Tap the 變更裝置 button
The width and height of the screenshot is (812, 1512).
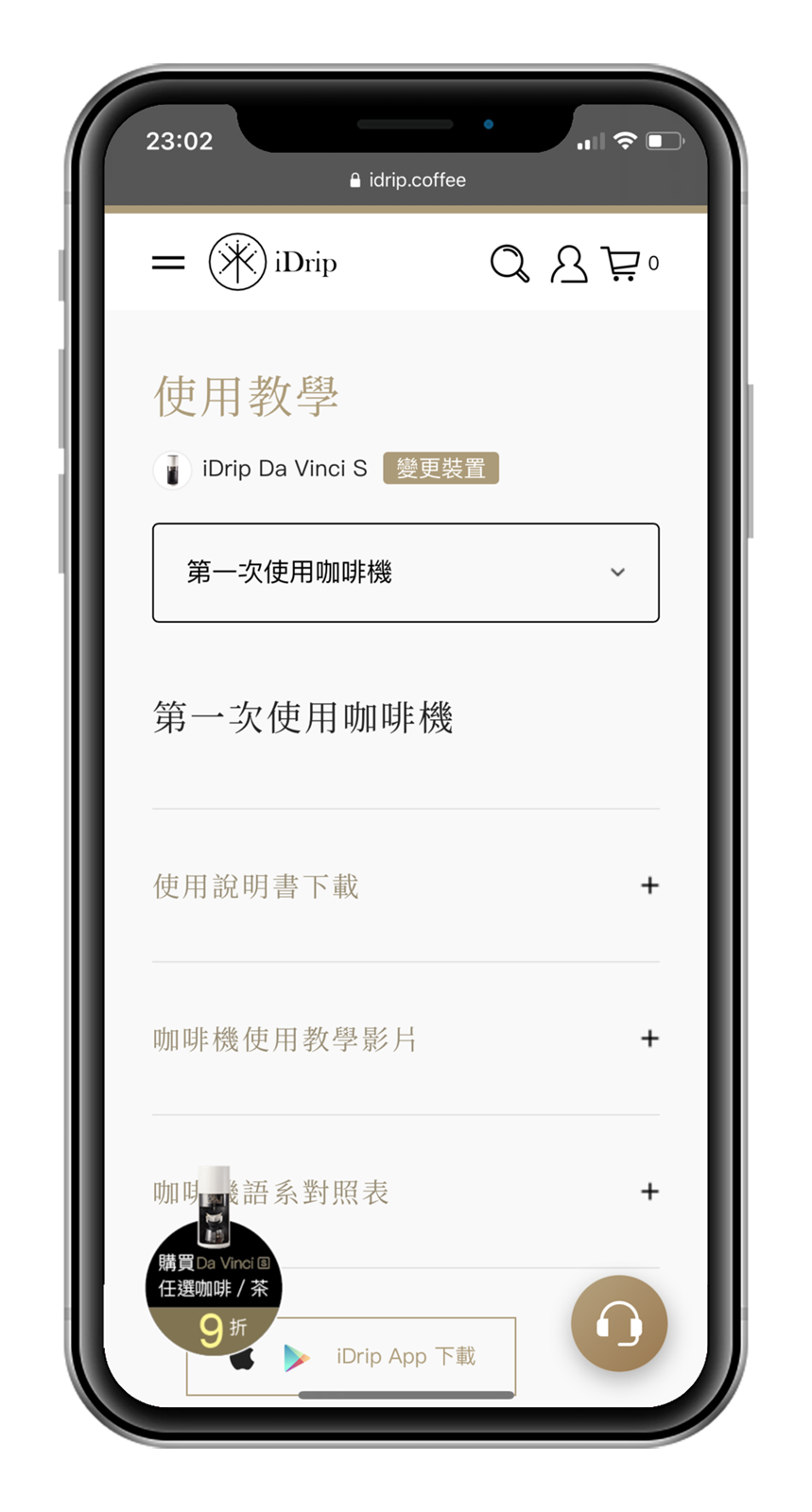[441, 468]
